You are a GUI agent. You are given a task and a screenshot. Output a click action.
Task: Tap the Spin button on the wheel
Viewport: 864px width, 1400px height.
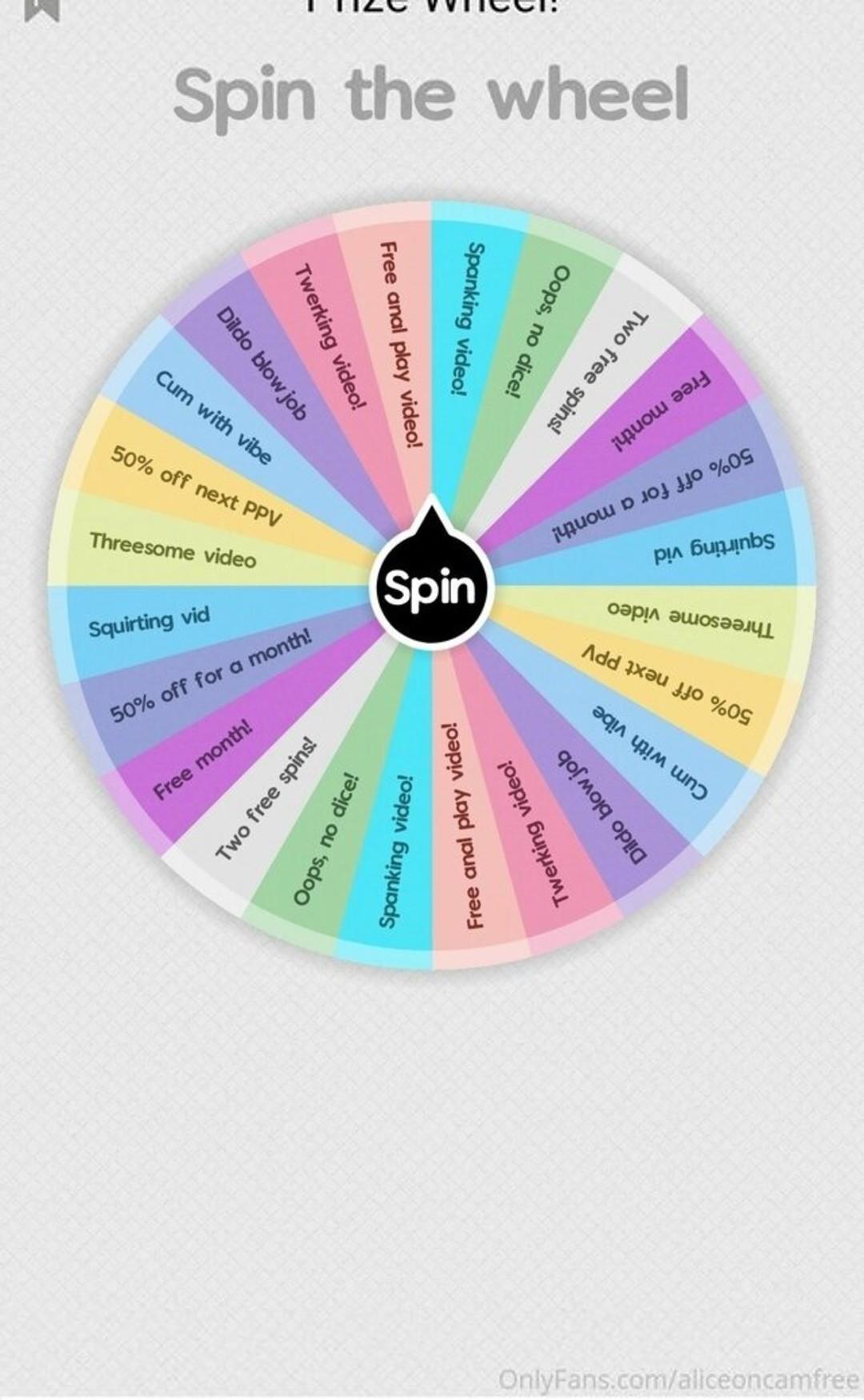431,587
